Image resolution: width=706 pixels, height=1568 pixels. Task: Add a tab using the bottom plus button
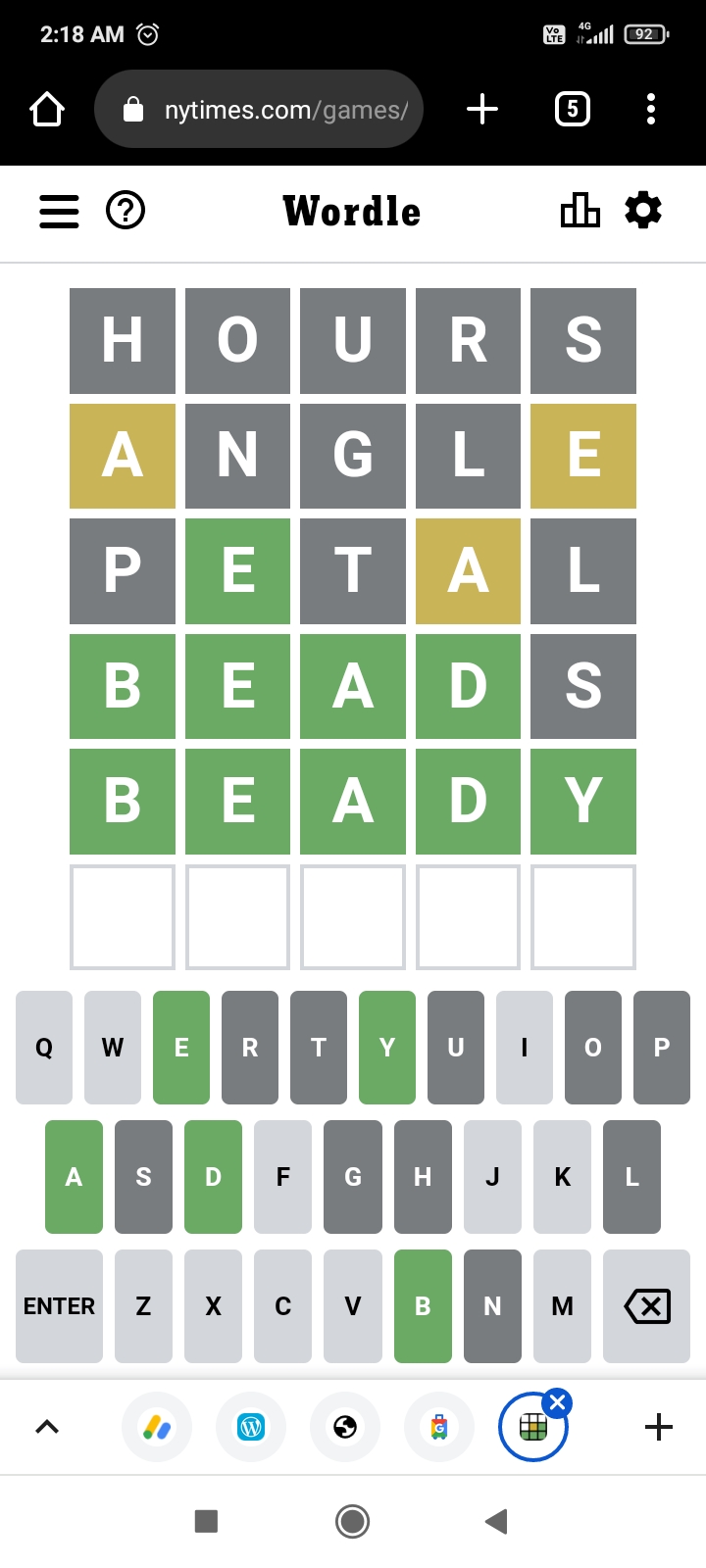(x=658, y=1427)
